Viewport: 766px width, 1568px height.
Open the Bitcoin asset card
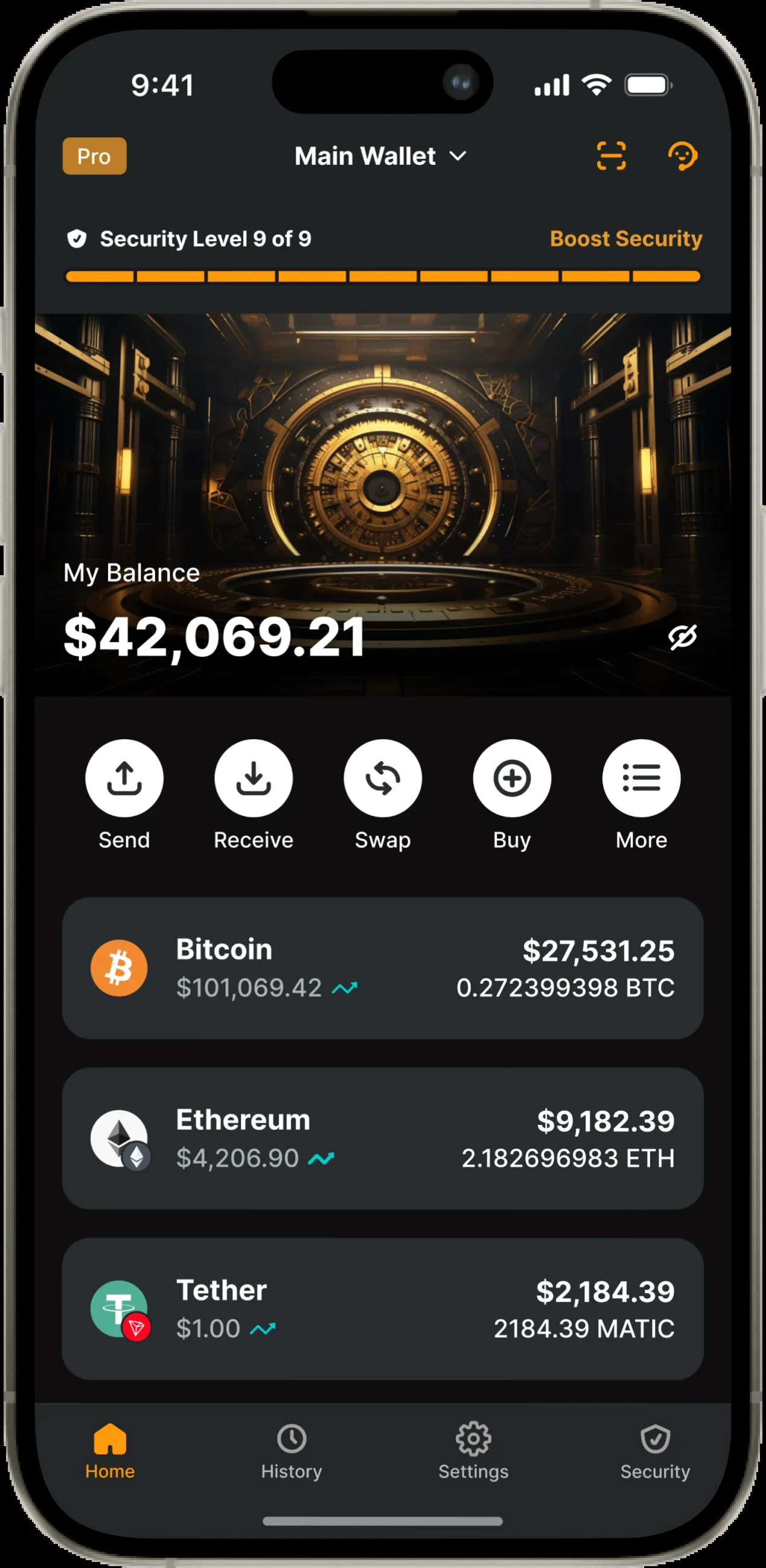point(382,968)
